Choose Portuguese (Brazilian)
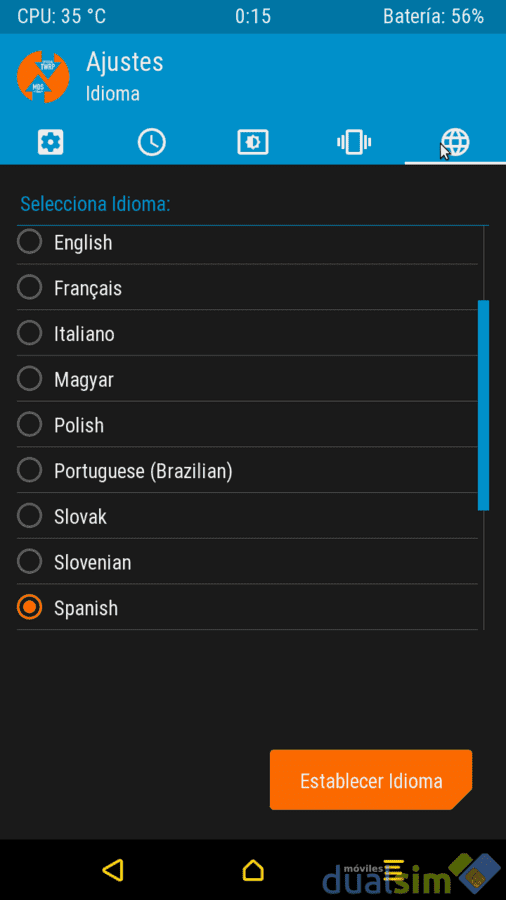The height and width of the screenshot is (900, 506). tap(247, 471)
